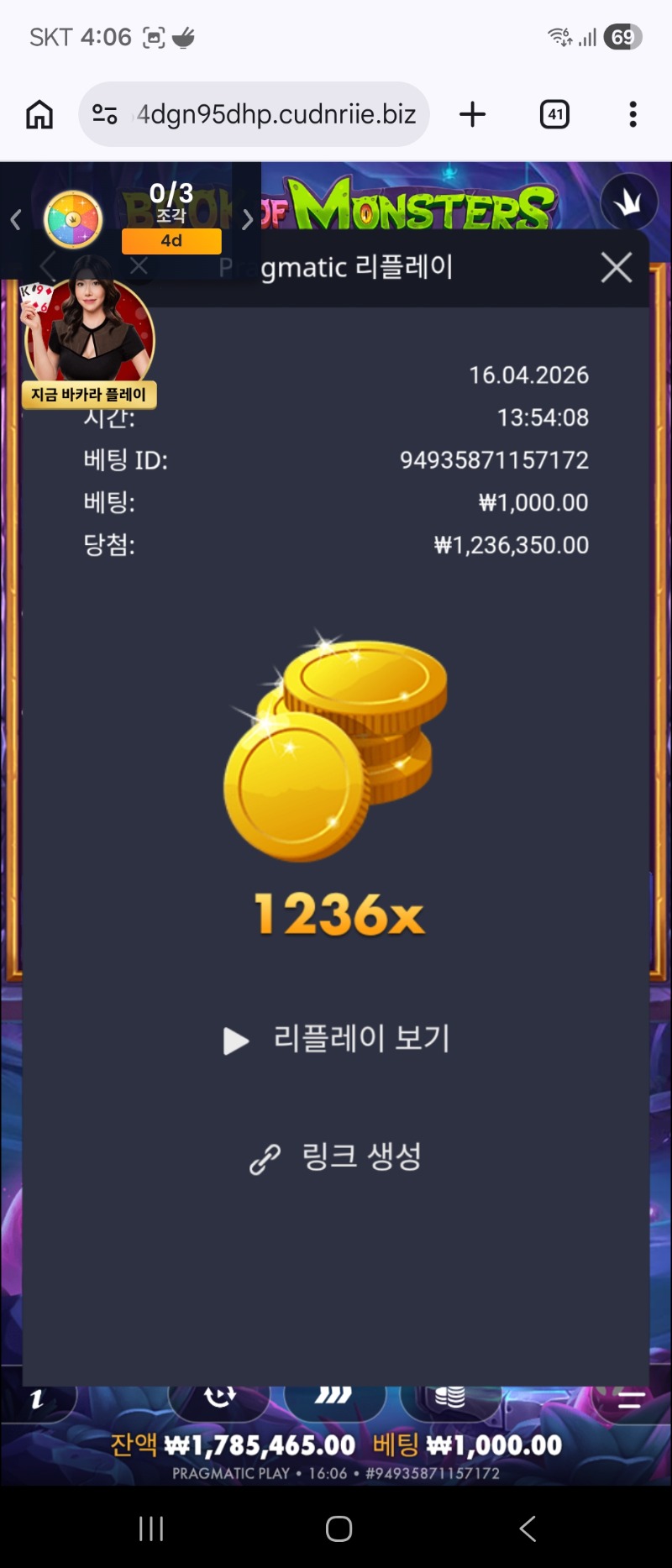Image resolution: width=672 pixels, height=1568 pixels.
Task: Open the 0/3 조각 spin wheel widget
Action: (x=74, y=219)
